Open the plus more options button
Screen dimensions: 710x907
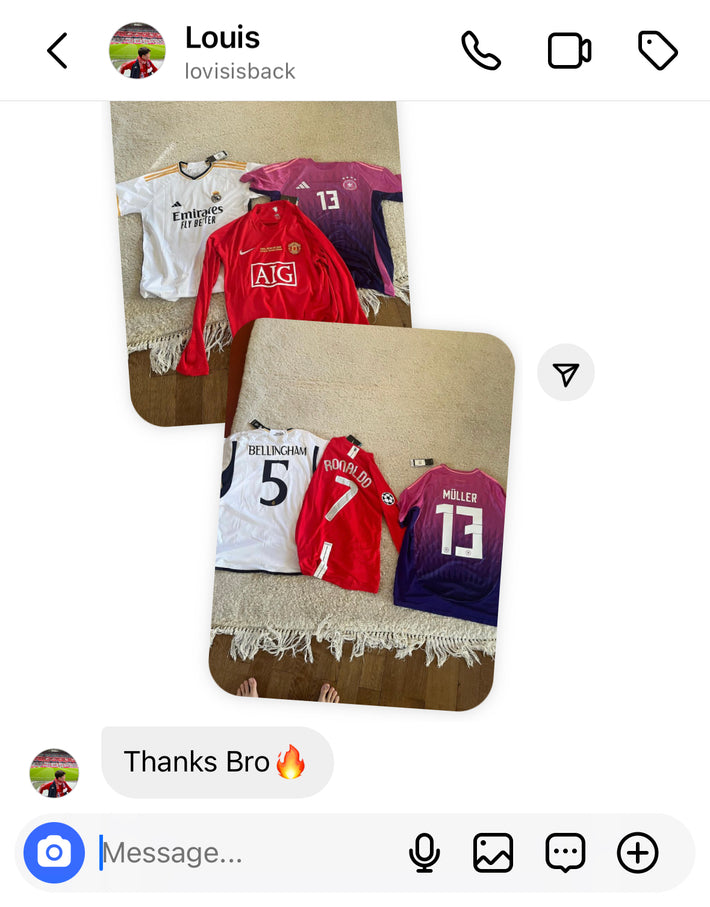637,853
